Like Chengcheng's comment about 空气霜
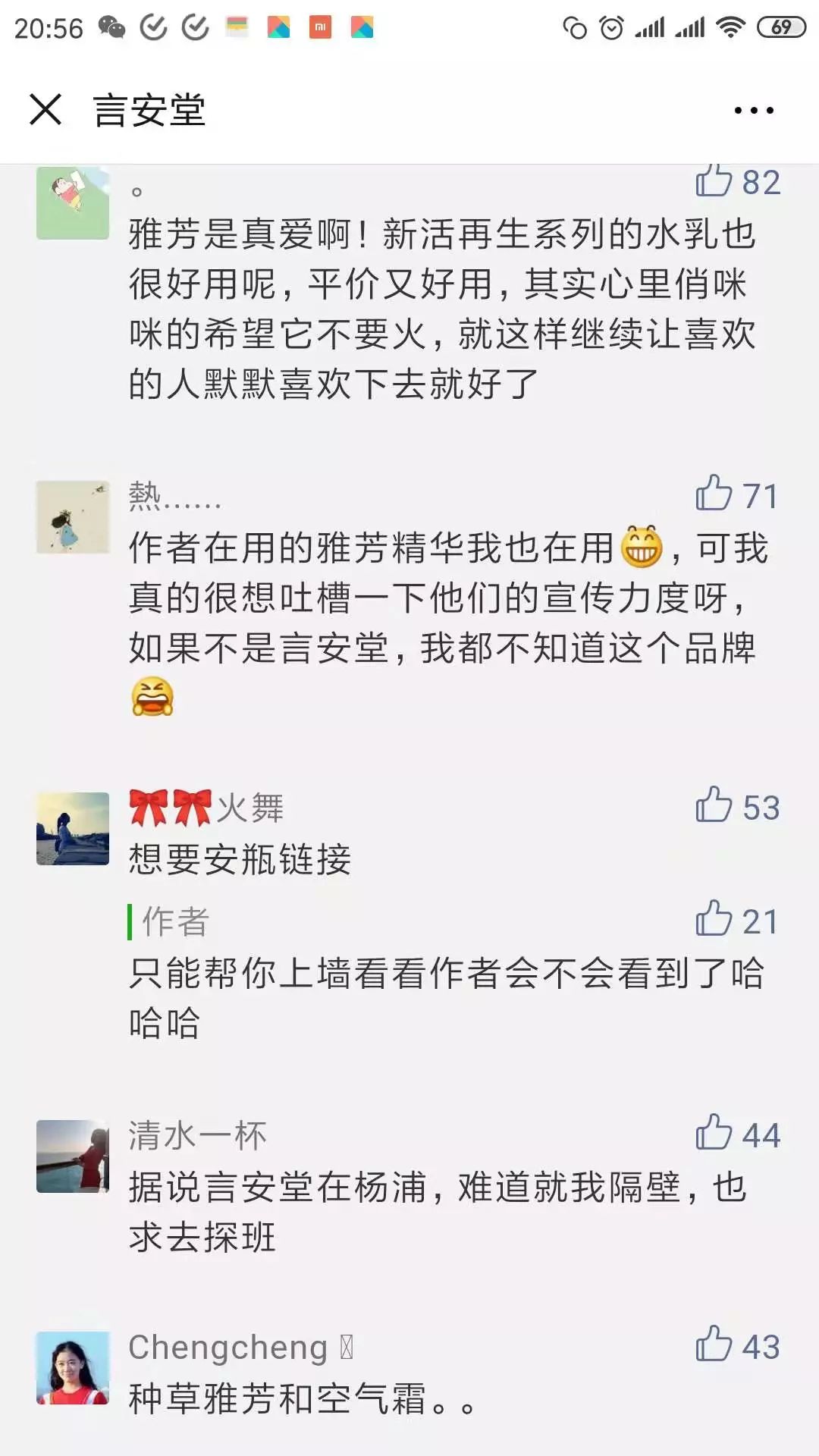 (714, 1345)
